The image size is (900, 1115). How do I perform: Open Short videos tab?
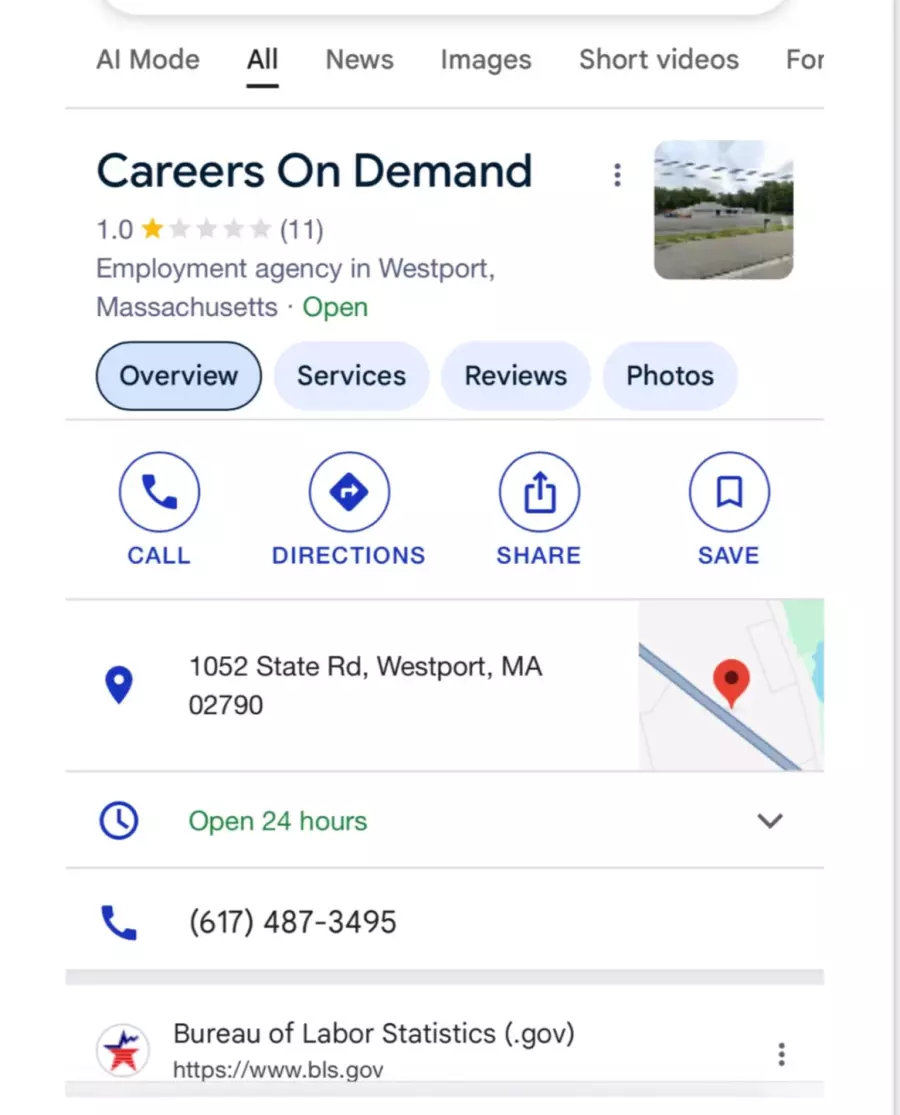(x=658, y=59)
